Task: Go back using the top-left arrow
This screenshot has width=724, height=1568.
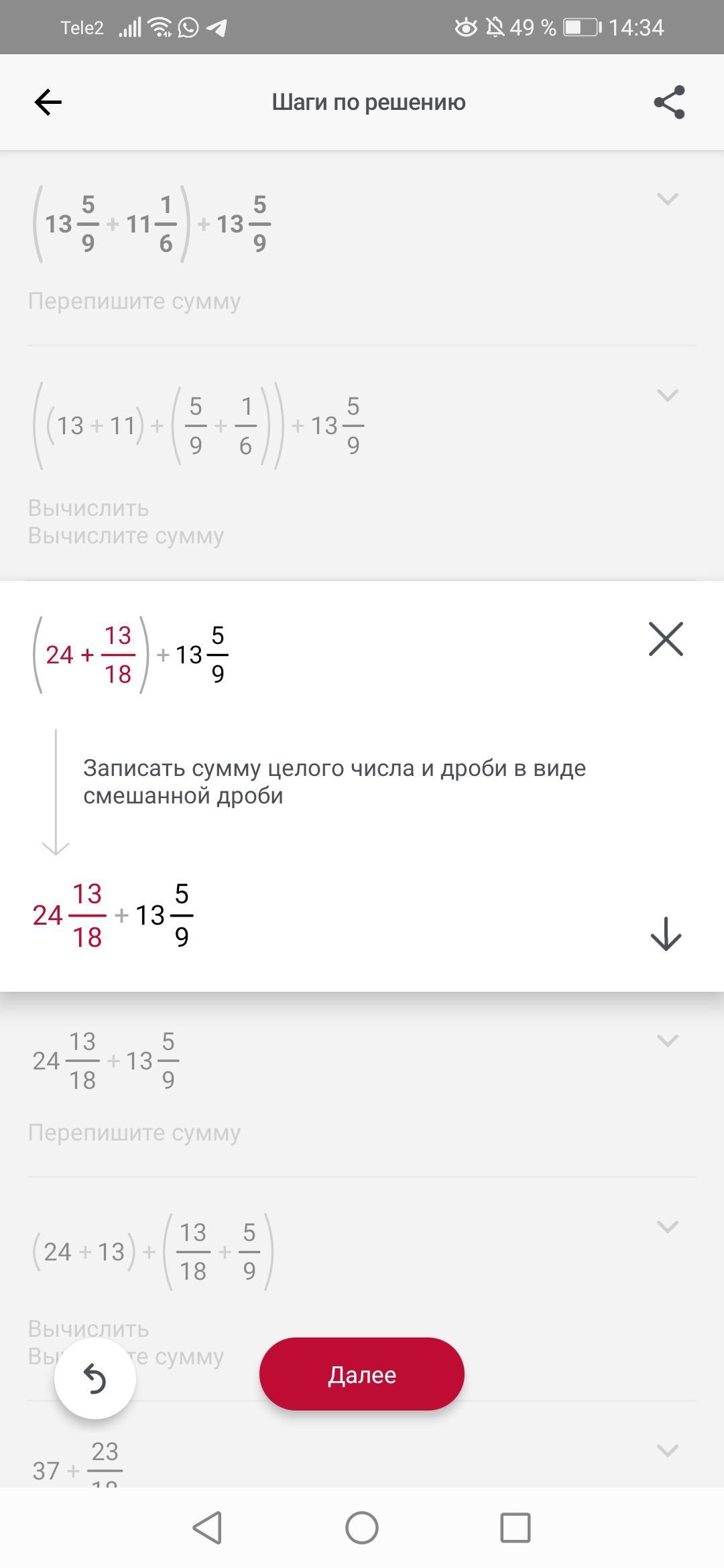Action: click(x=48, y=103)
